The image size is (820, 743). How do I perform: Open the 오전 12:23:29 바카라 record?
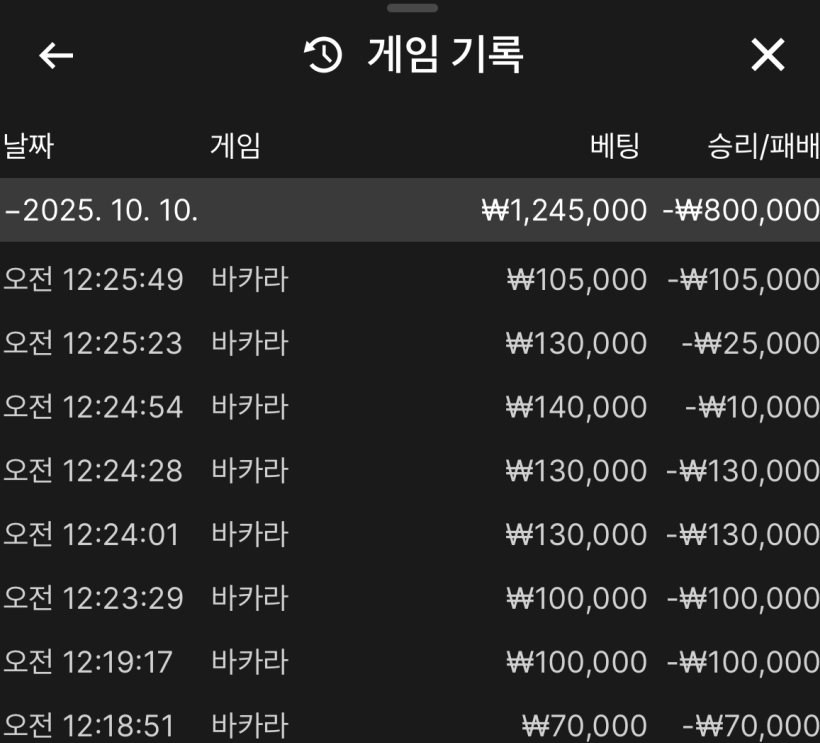410,598
